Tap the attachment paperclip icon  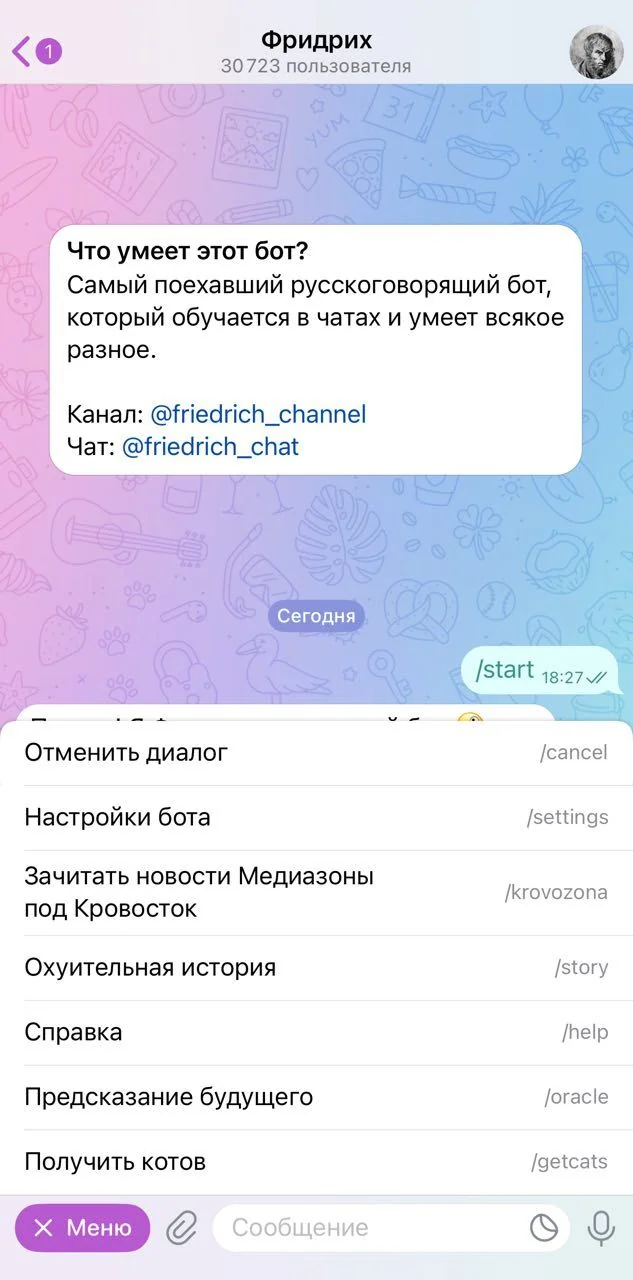(x=181, y=1228)
